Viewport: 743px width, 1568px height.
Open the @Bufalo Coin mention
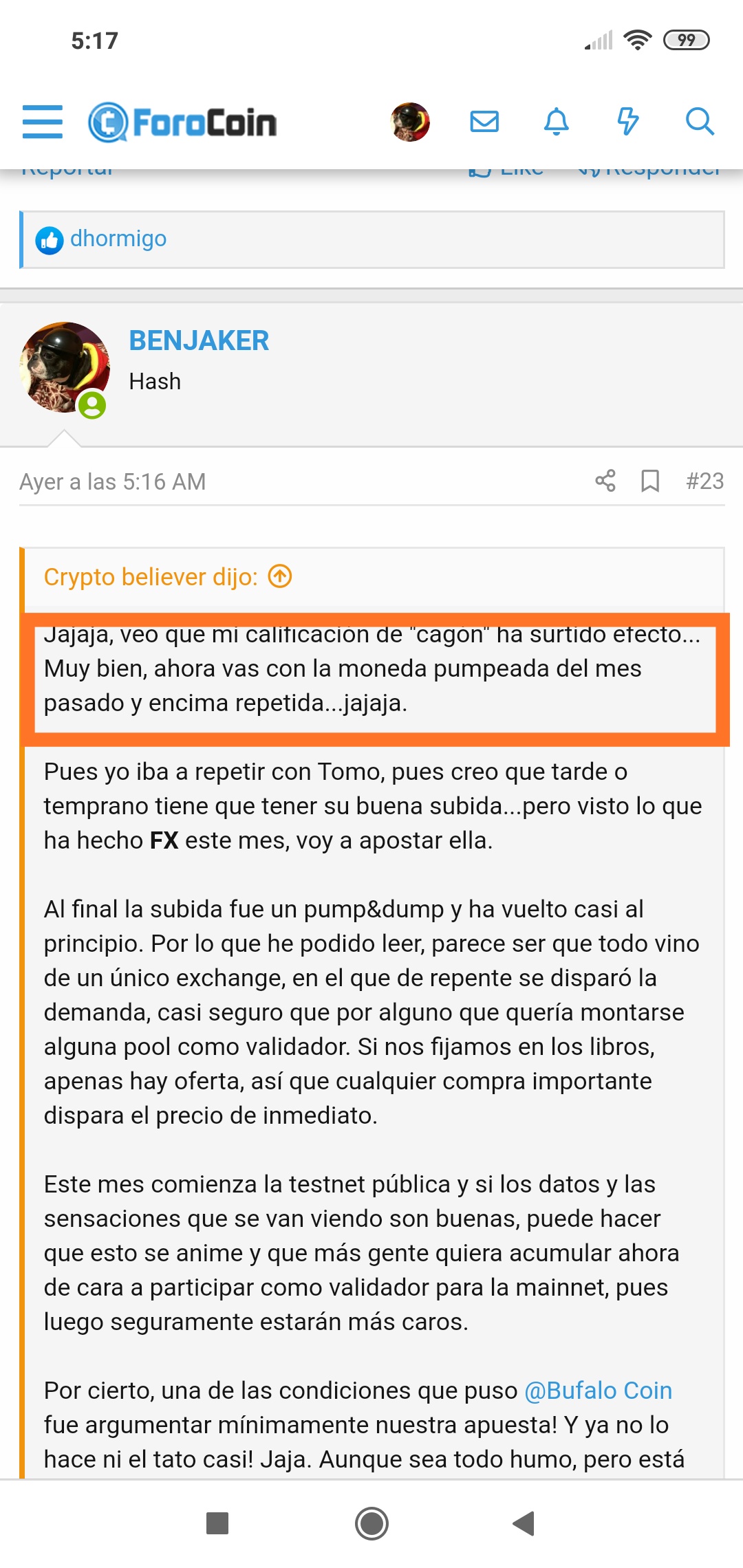pyautogui.click(x=598, y=1391)
